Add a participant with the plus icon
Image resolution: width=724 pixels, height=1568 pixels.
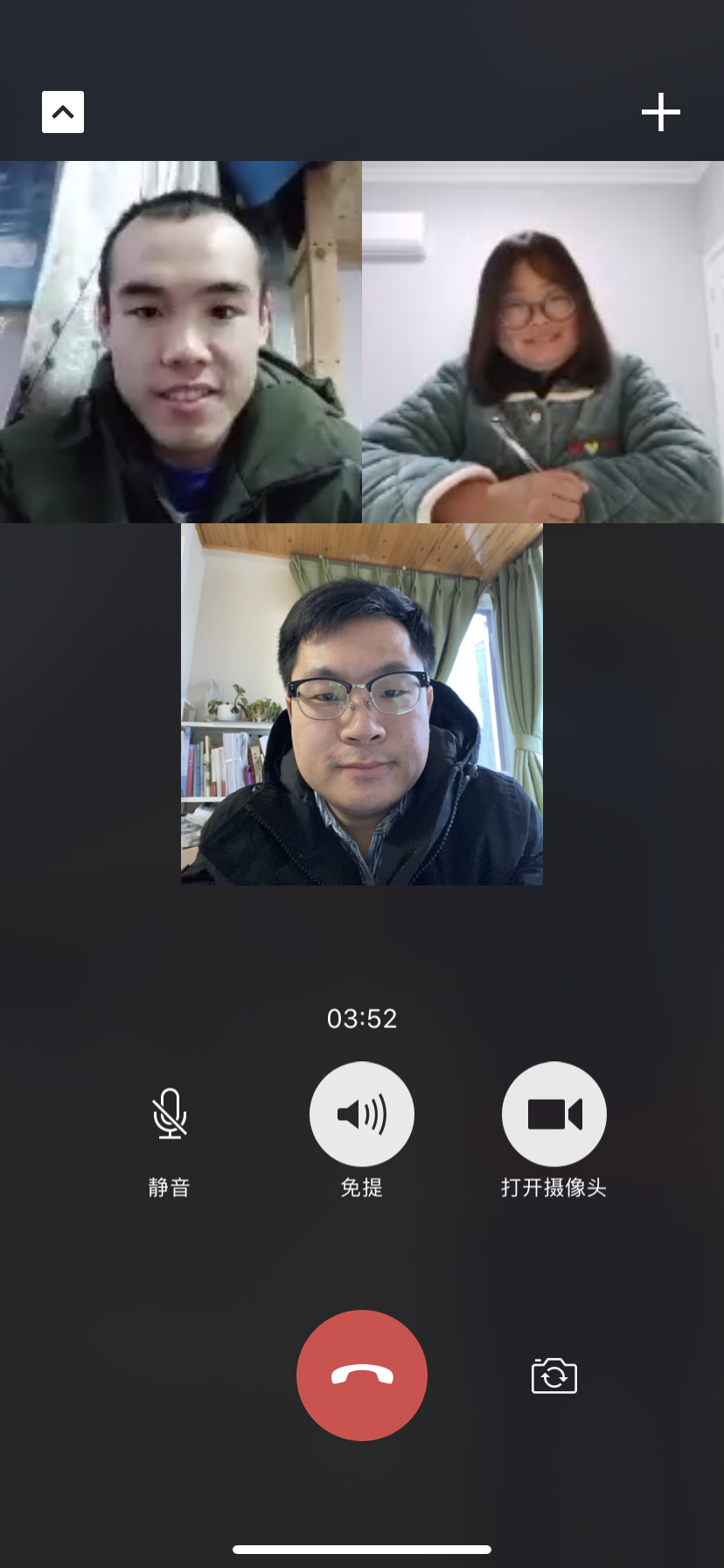coord(660,112)
